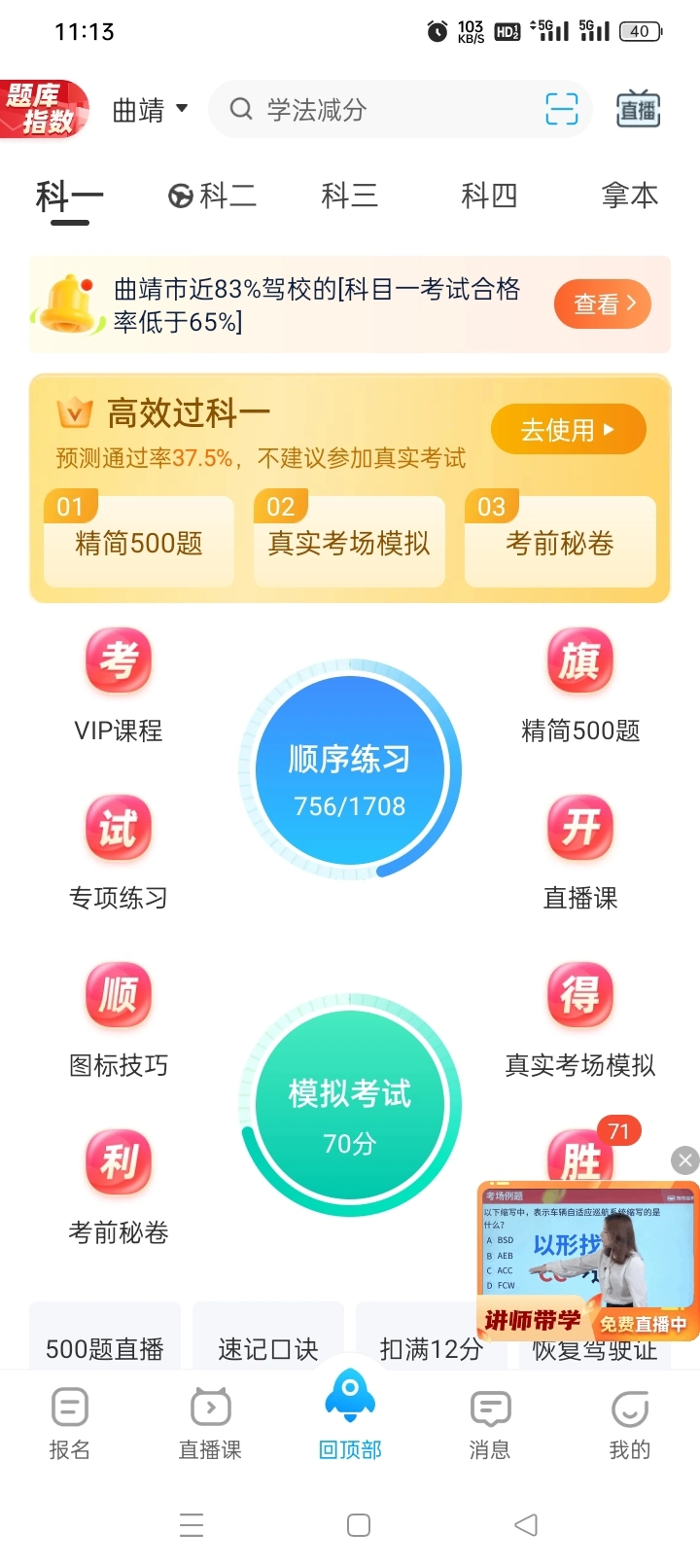
Task: Switch to the 科四 tab
Action: [488, 196]
